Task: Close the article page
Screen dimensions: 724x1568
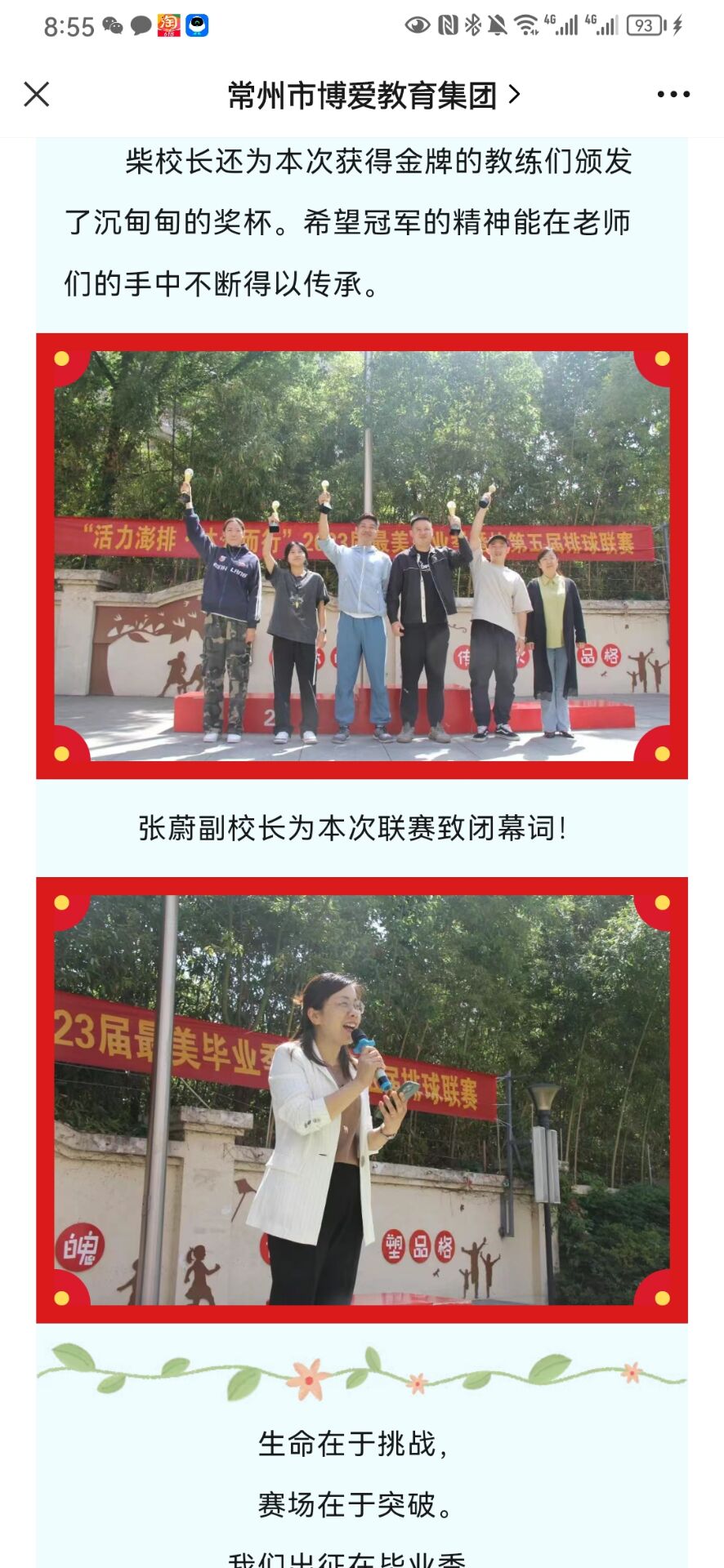Action: click(37, 95)
